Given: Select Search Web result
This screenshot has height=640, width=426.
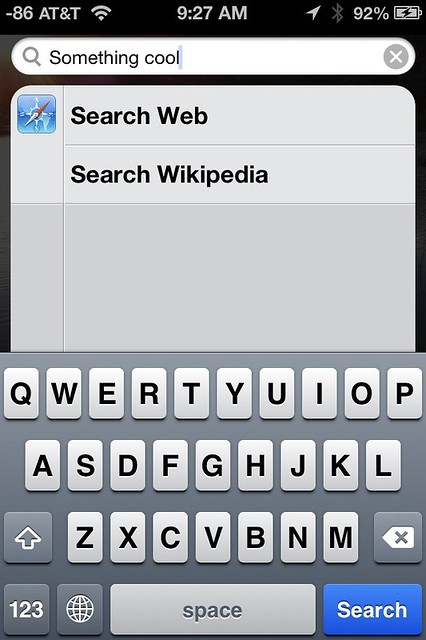Looking at the screenshot, I should click(x=240, y=116).
